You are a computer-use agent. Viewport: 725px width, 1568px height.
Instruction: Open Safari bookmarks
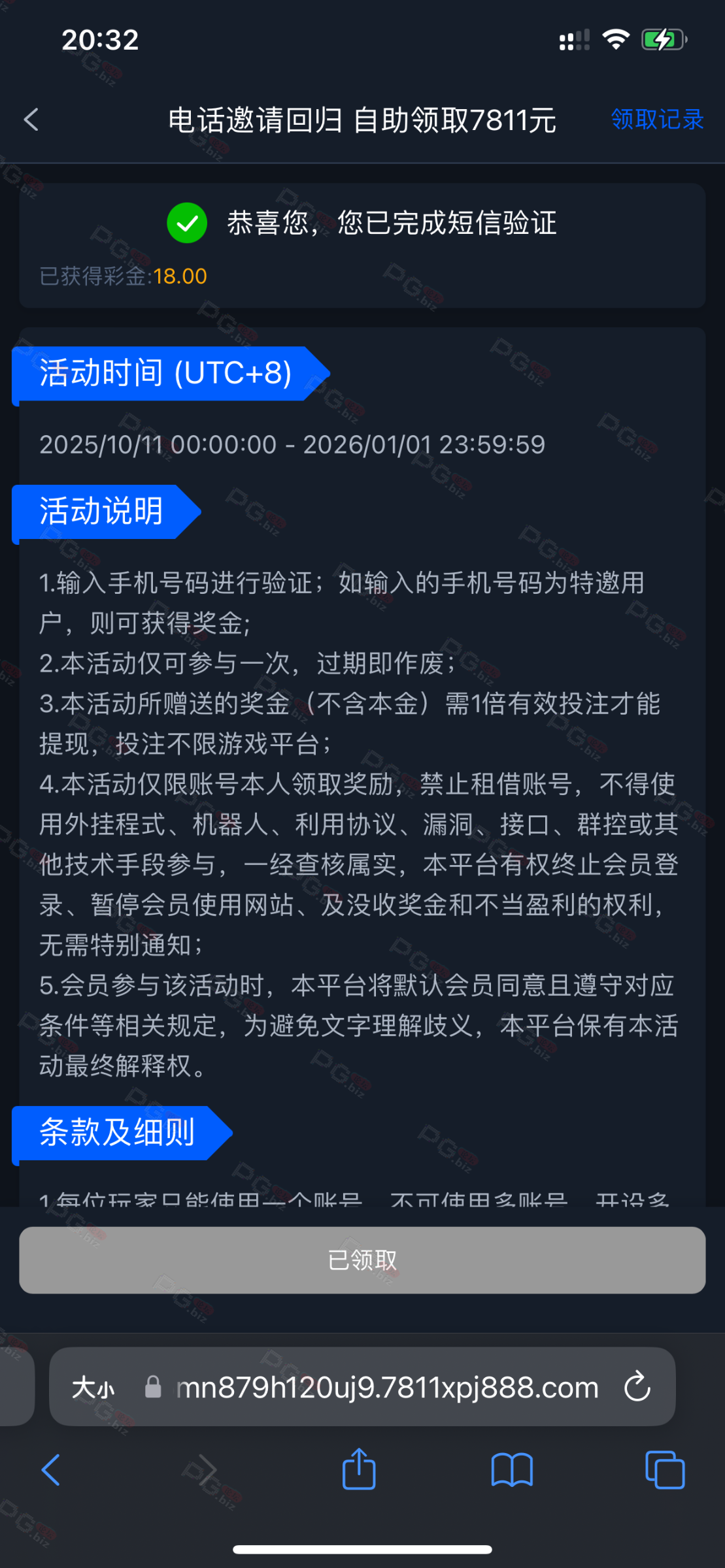pyautogui.click(x=512, y=1471)
